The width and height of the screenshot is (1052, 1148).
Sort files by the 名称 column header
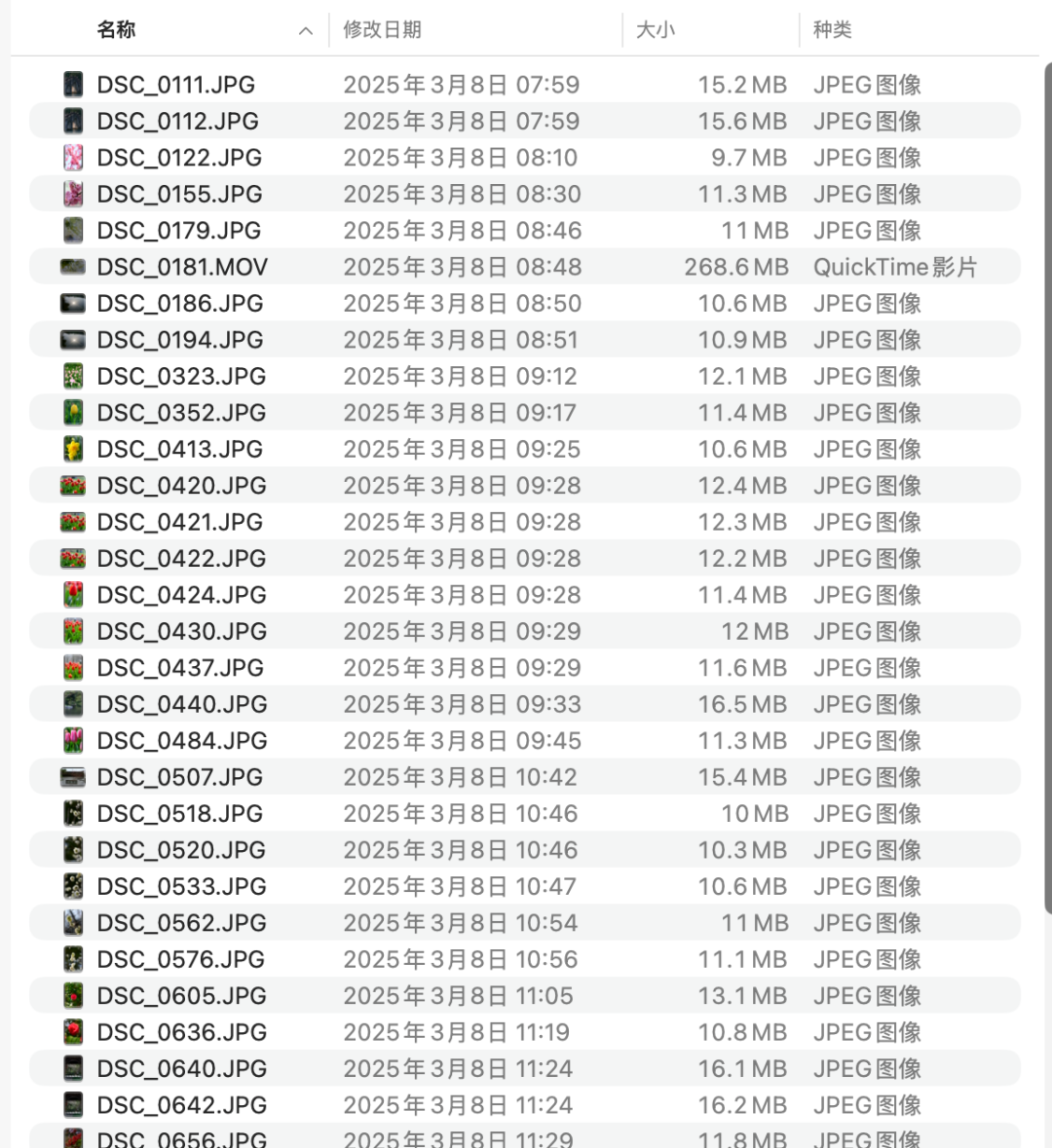tap(117, 30)
